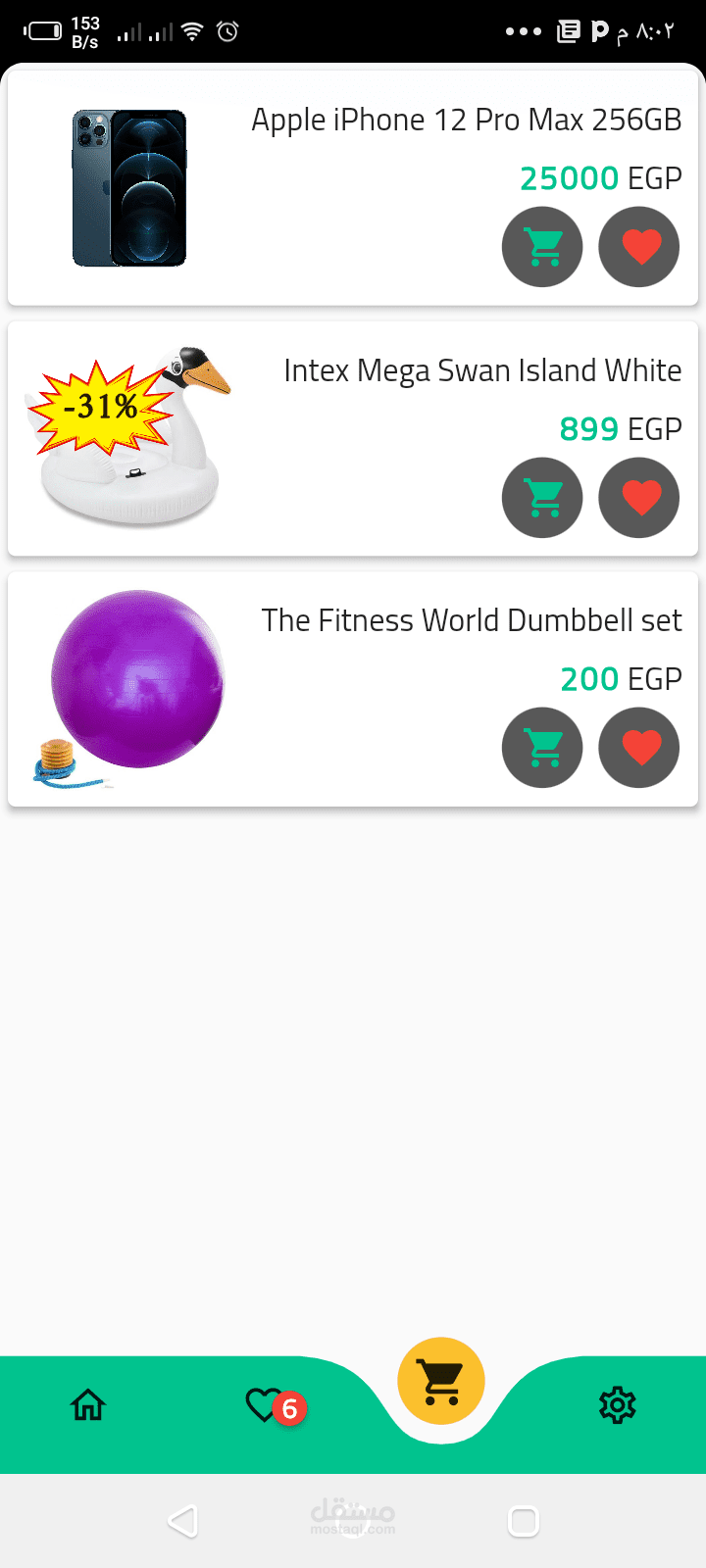Switch to the favorites tab with heart

pyautogui.click(x=265, y=1405)
